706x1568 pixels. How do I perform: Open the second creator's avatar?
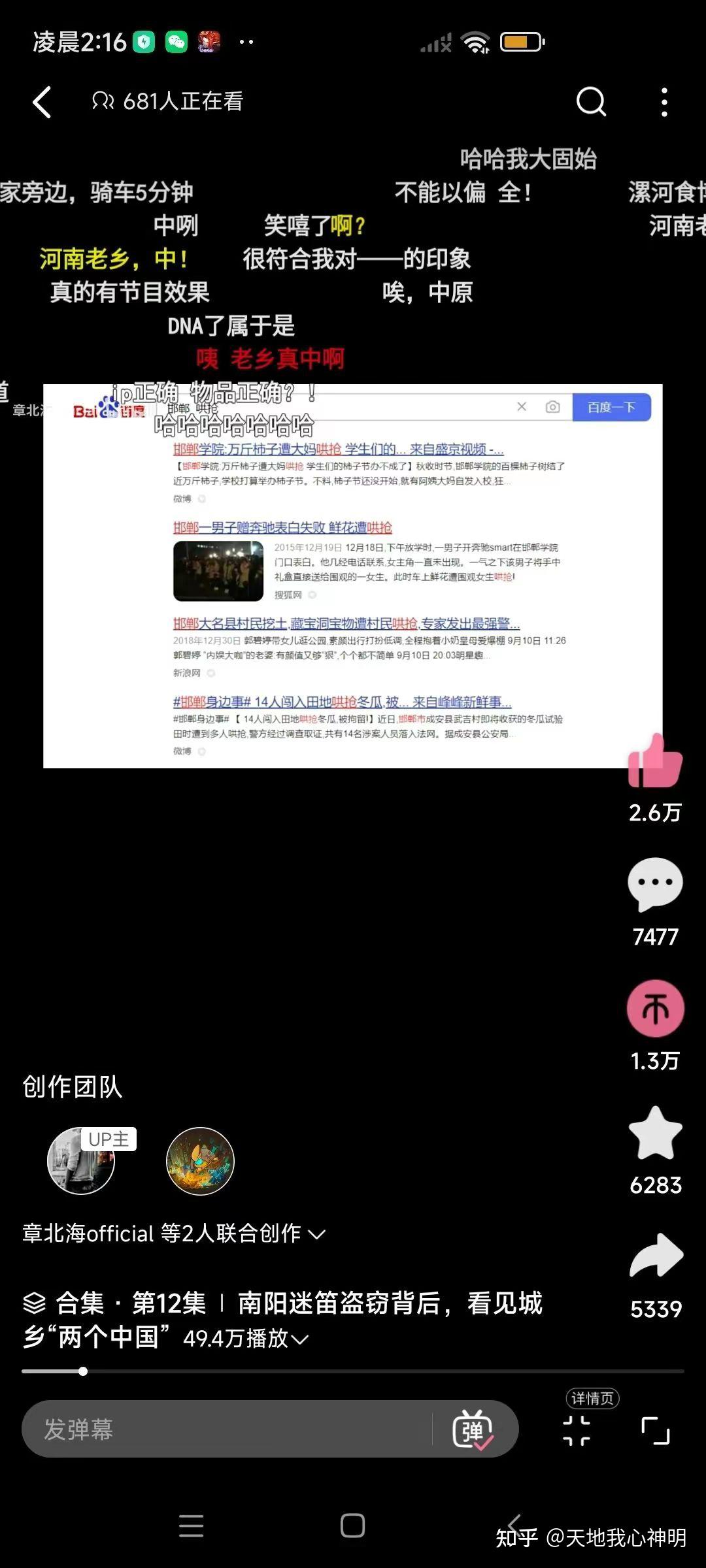point(200,1161)
